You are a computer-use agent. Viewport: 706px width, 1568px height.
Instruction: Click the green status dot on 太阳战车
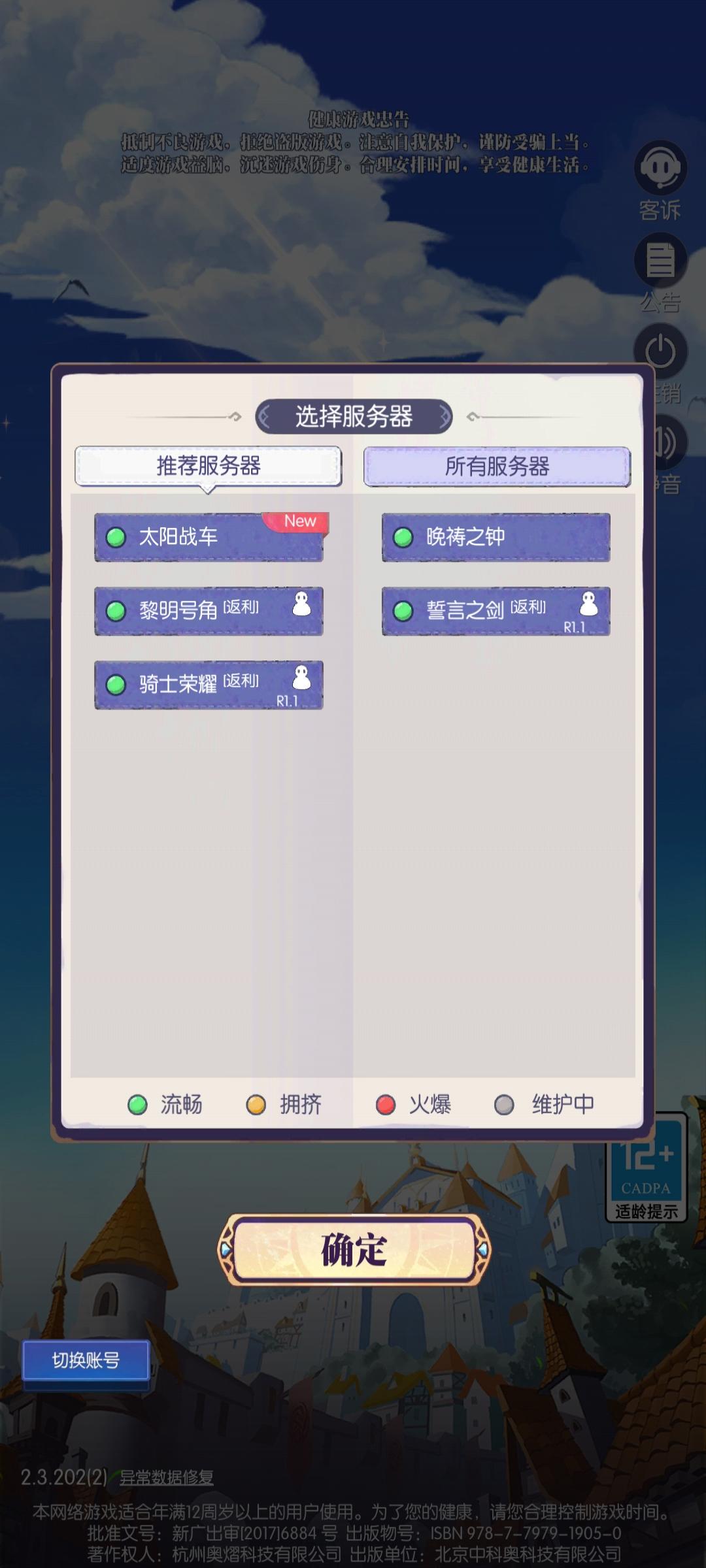(116, 538)
